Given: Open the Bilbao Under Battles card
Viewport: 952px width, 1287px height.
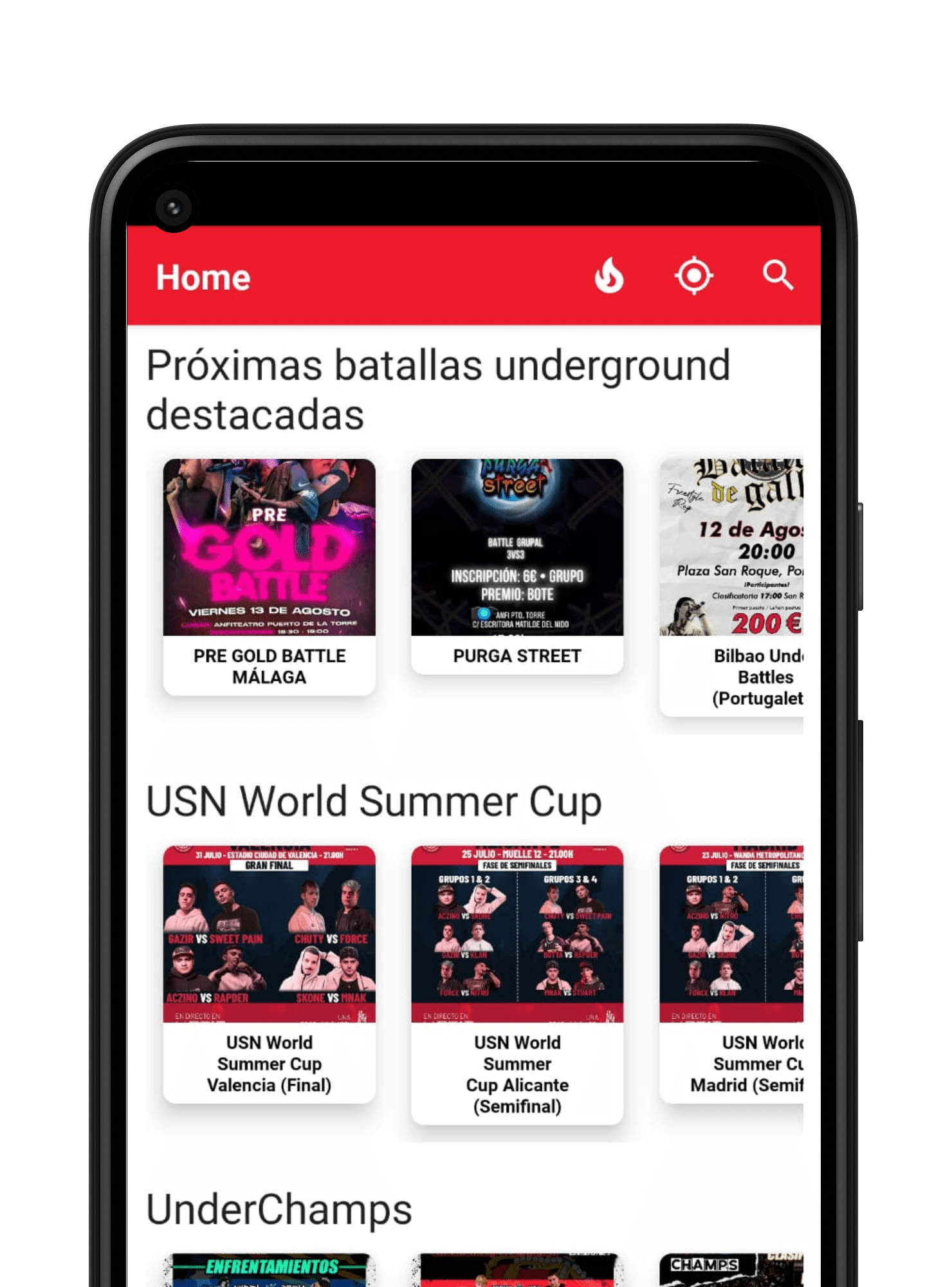Looking at the screenshot, I should pyautogui.click(x=731, y=586).
